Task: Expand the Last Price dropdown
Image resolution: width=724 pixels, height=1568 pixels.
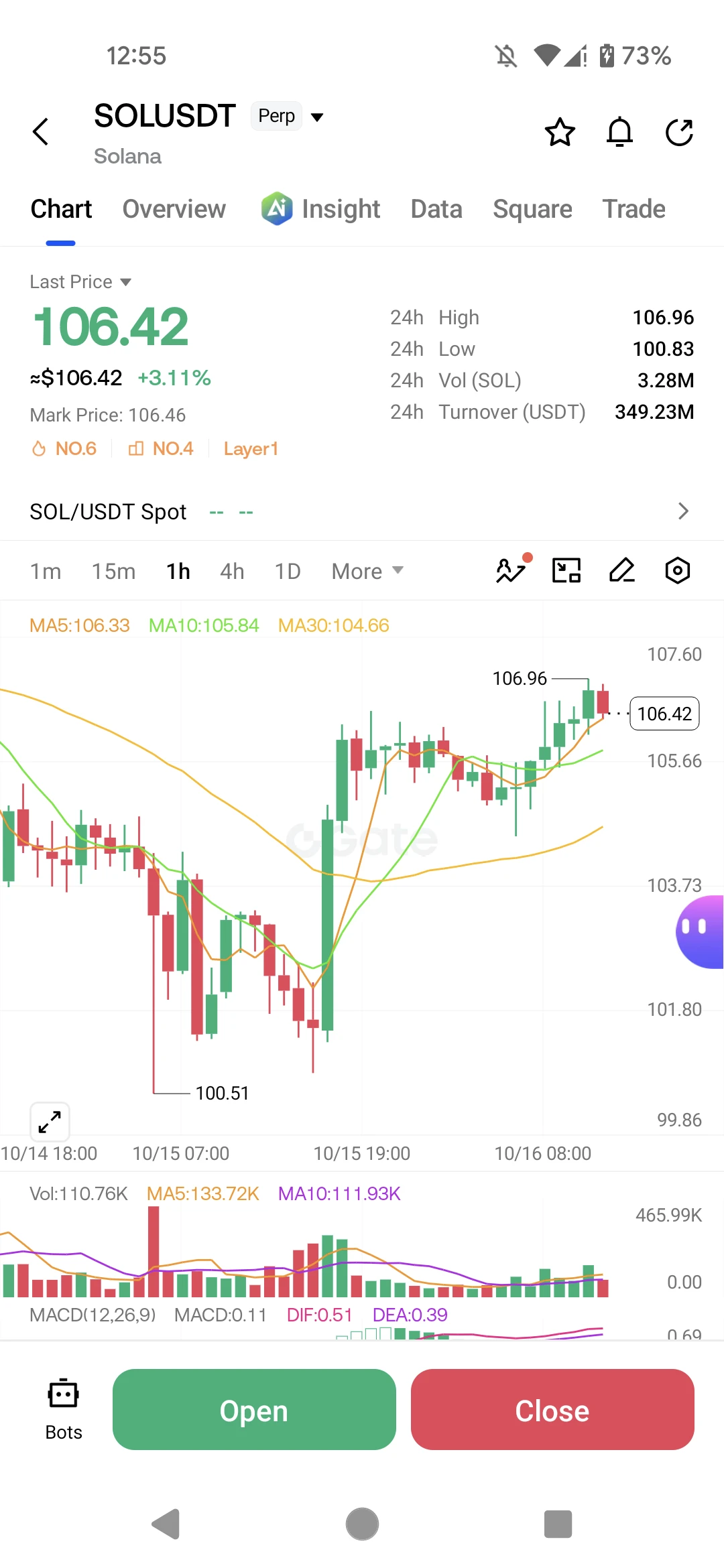Action: click(80, 282)
